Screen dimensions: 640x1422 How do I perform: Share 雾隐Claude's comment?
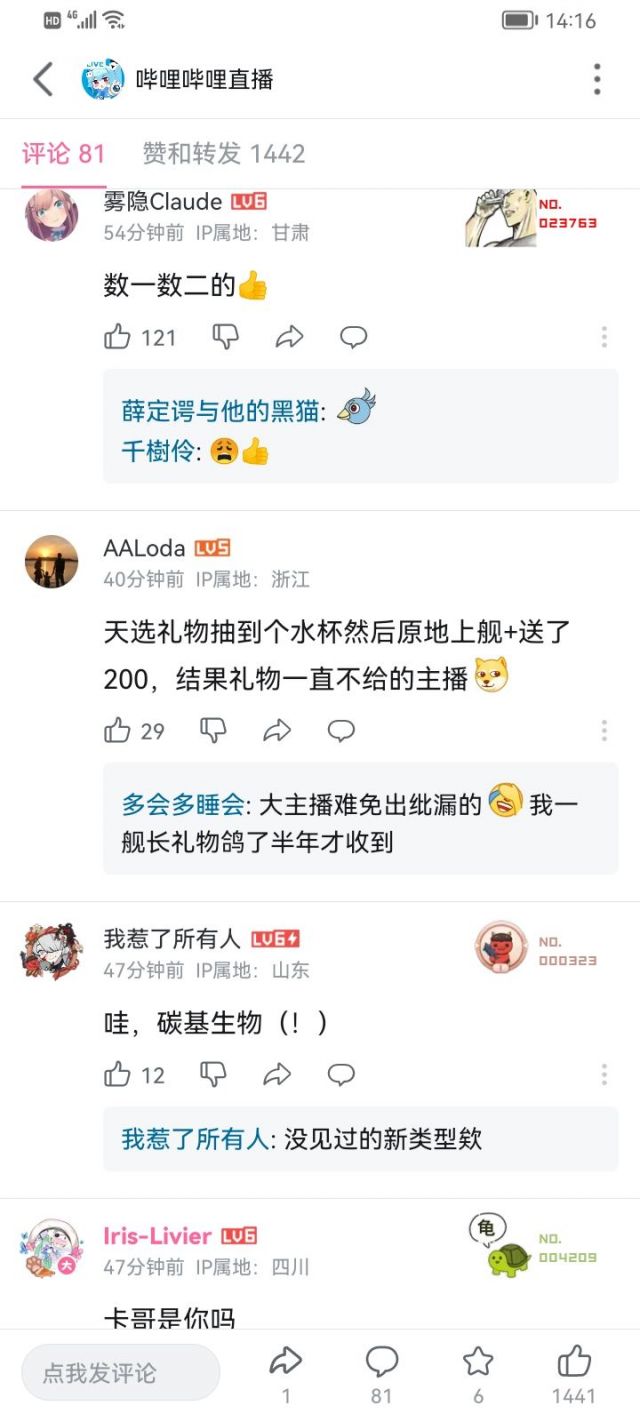tap(289, 337)
